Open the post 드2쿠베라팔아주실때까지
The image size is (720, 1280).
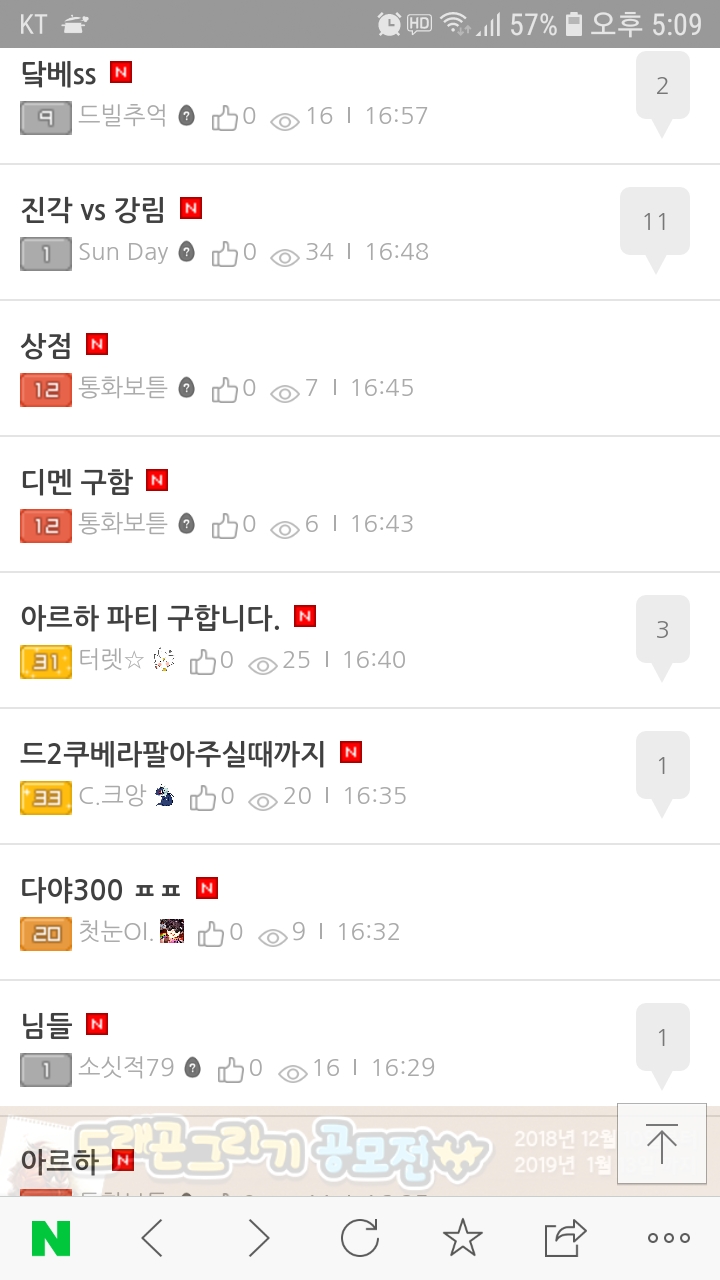(x=173, y=754)
